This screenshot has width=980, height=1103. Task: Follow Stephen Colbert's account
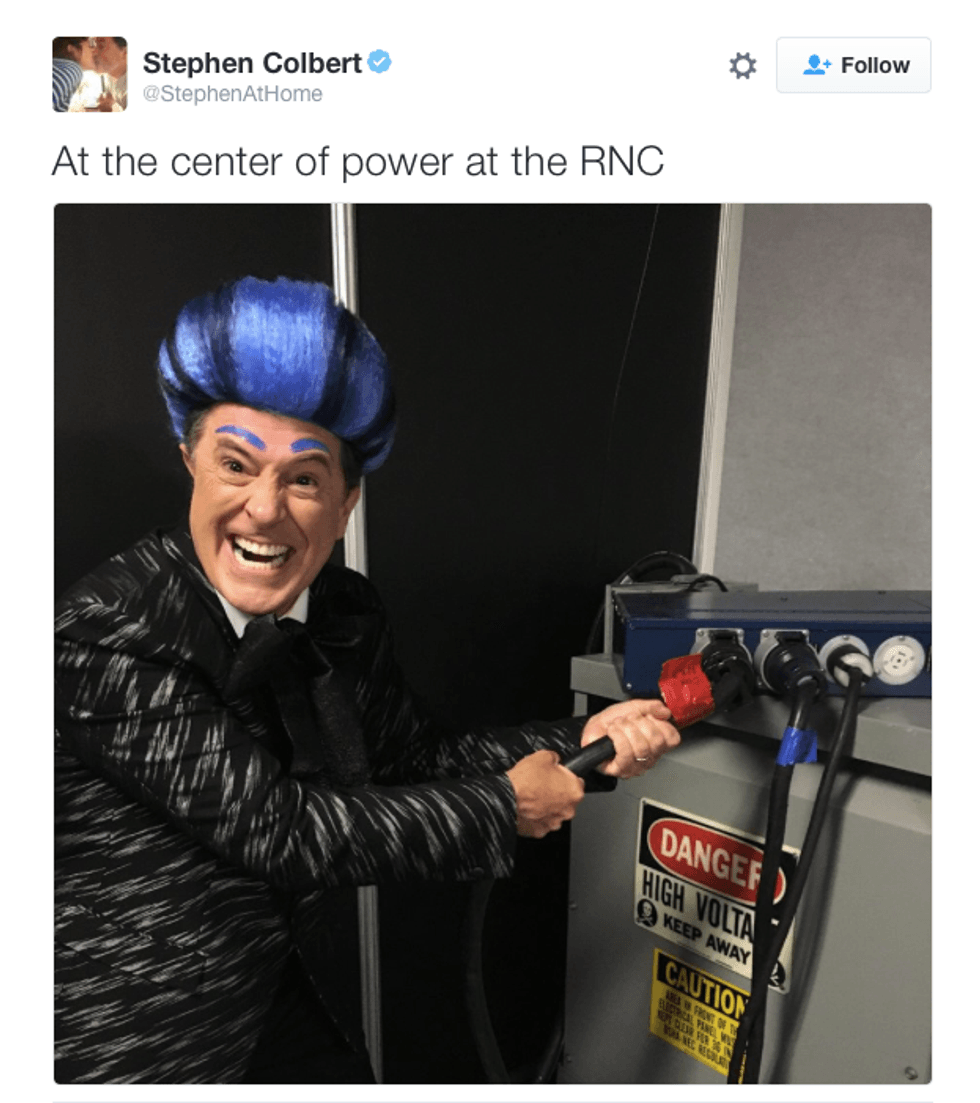click(853, 65)
